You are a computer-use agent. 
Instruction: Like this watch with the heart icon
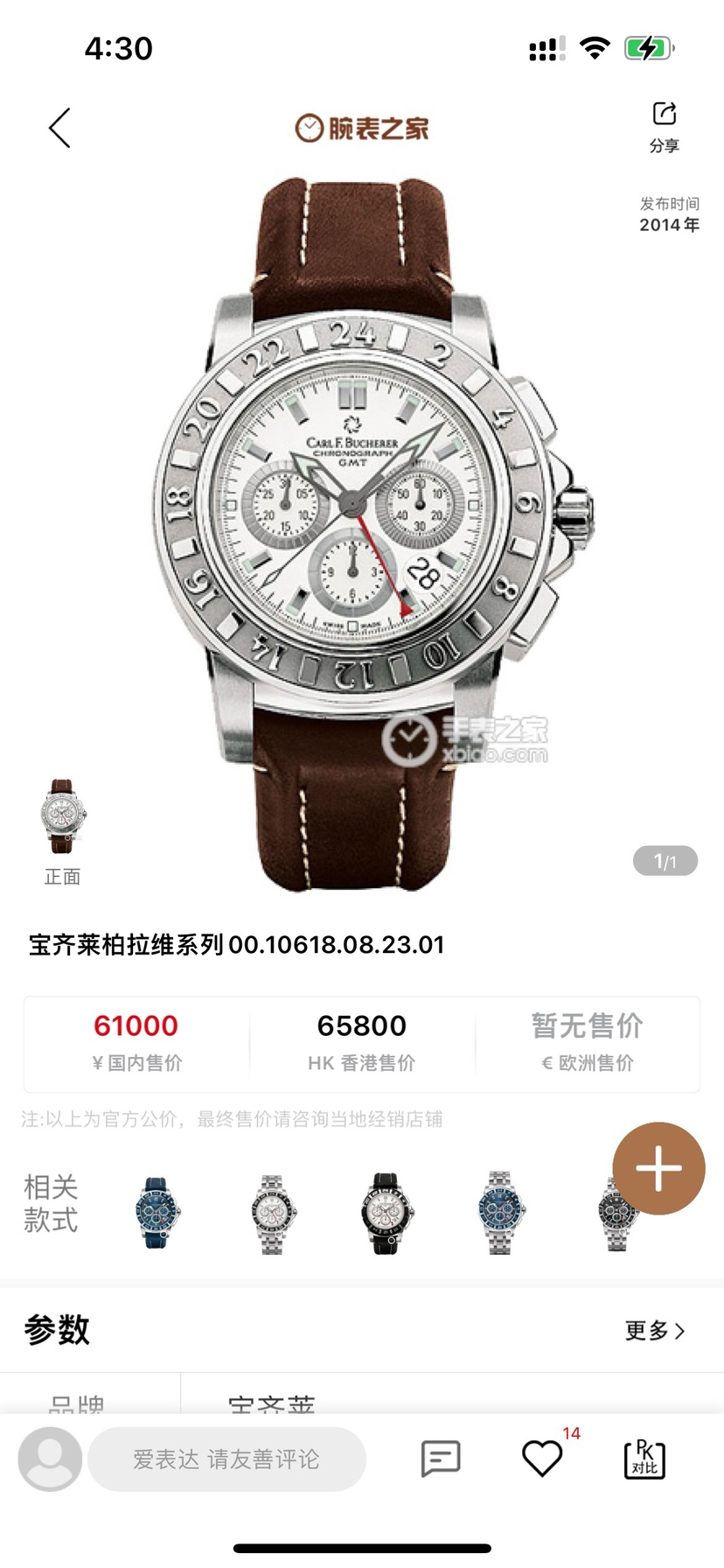542,1459
